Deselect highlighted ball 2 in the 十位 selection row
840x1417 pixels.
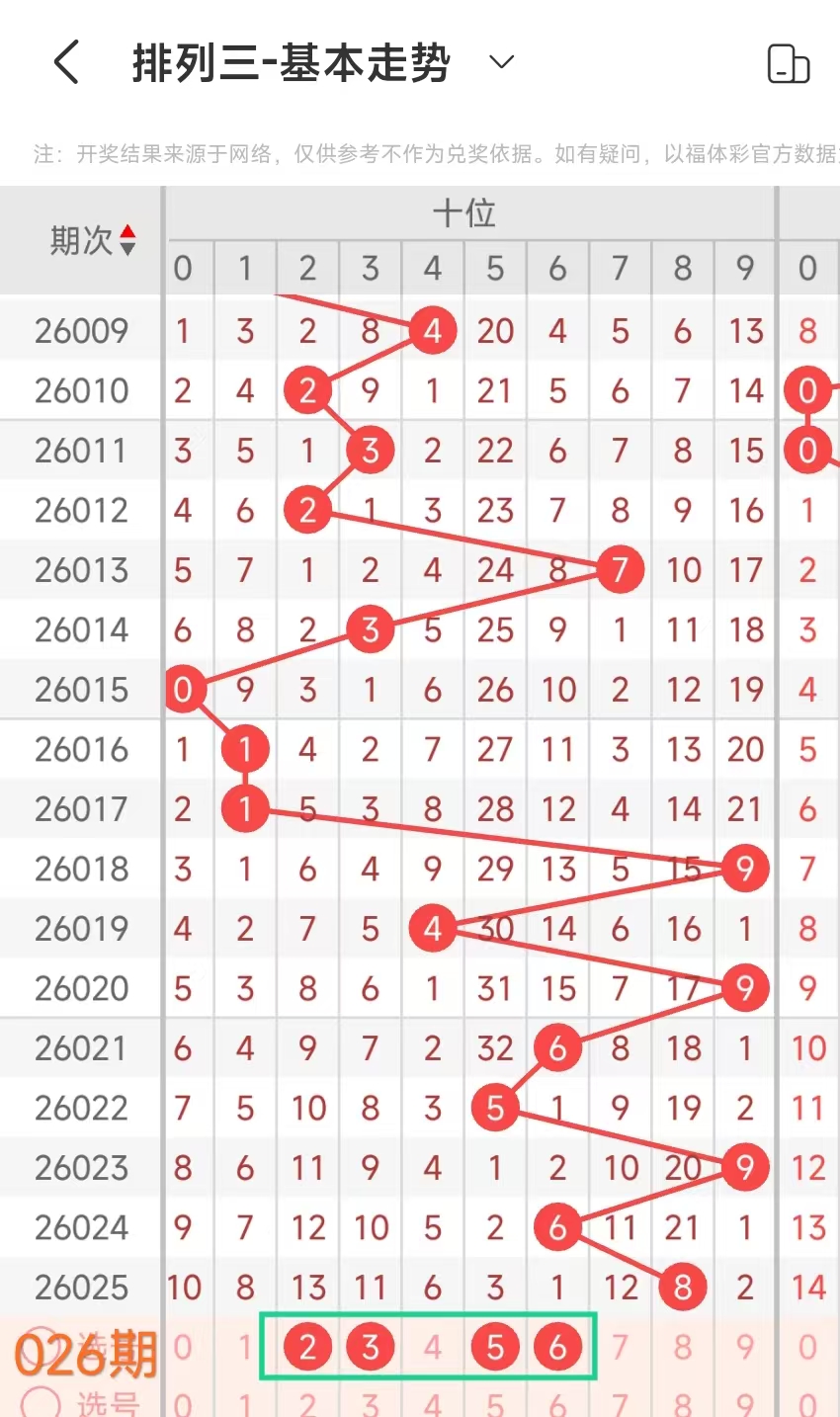pyautogui.click(x=307, y=1346)
